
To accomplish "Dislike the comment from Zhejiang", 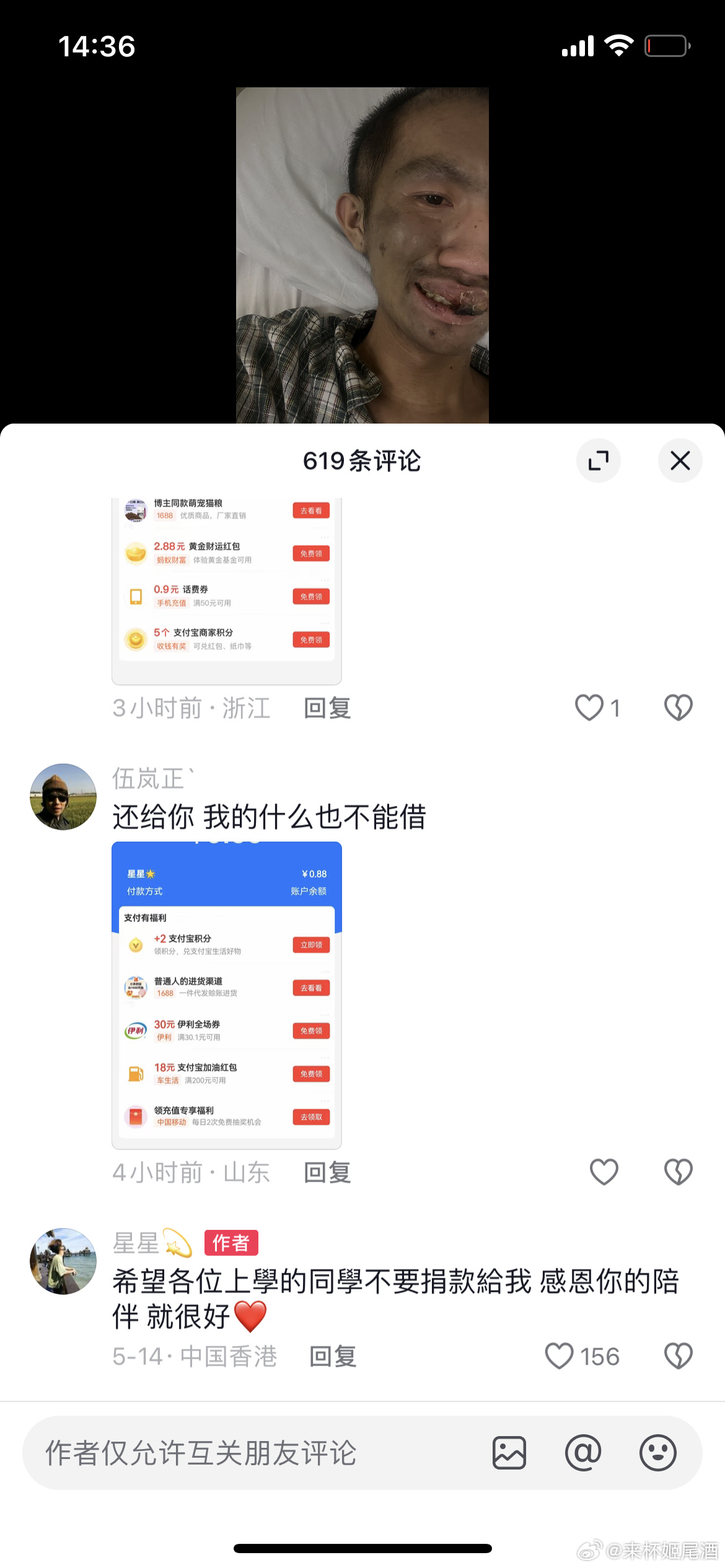I will (x=678, y=708).
